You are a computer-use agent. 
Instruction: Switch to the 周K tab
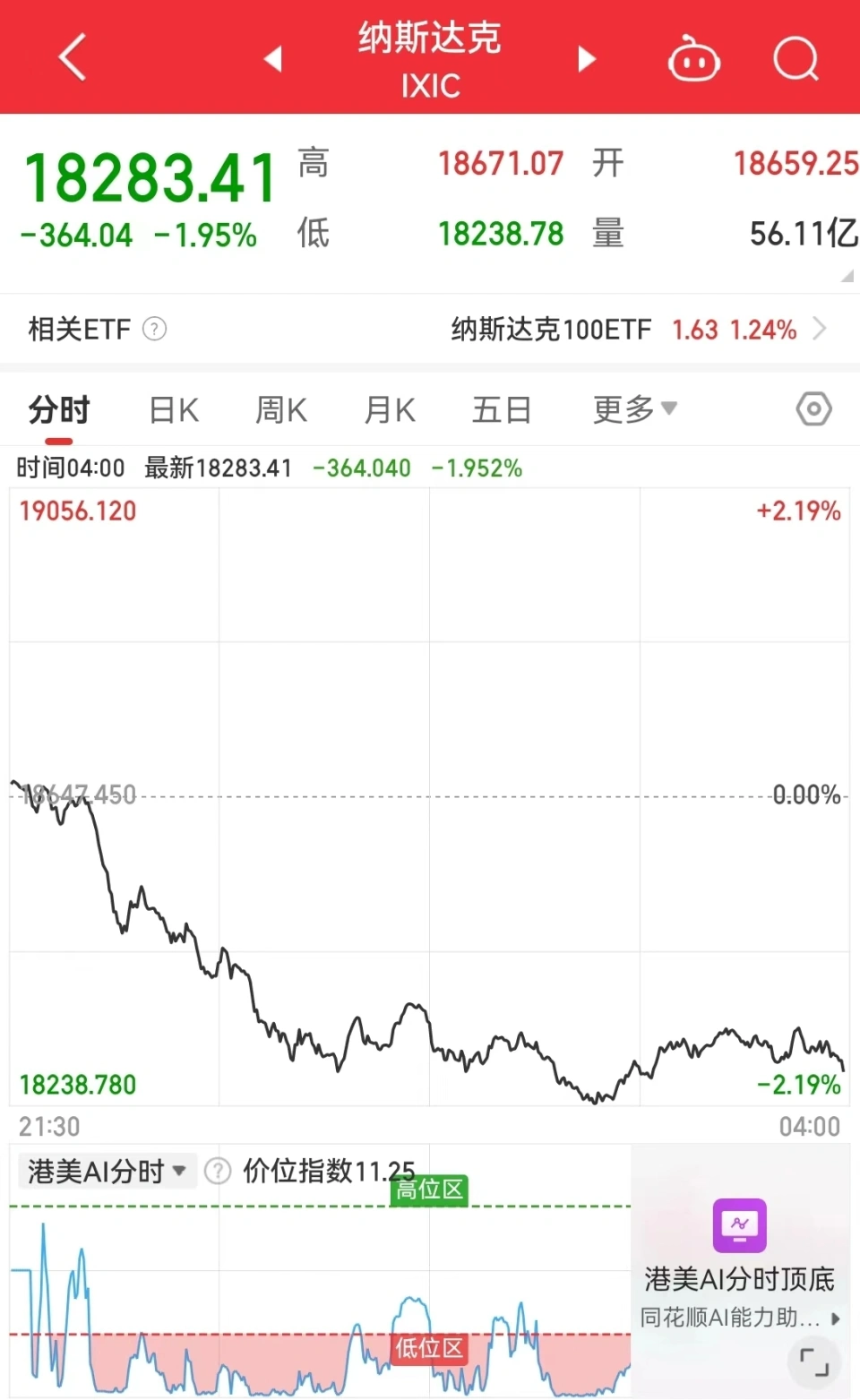click(281, 410)
